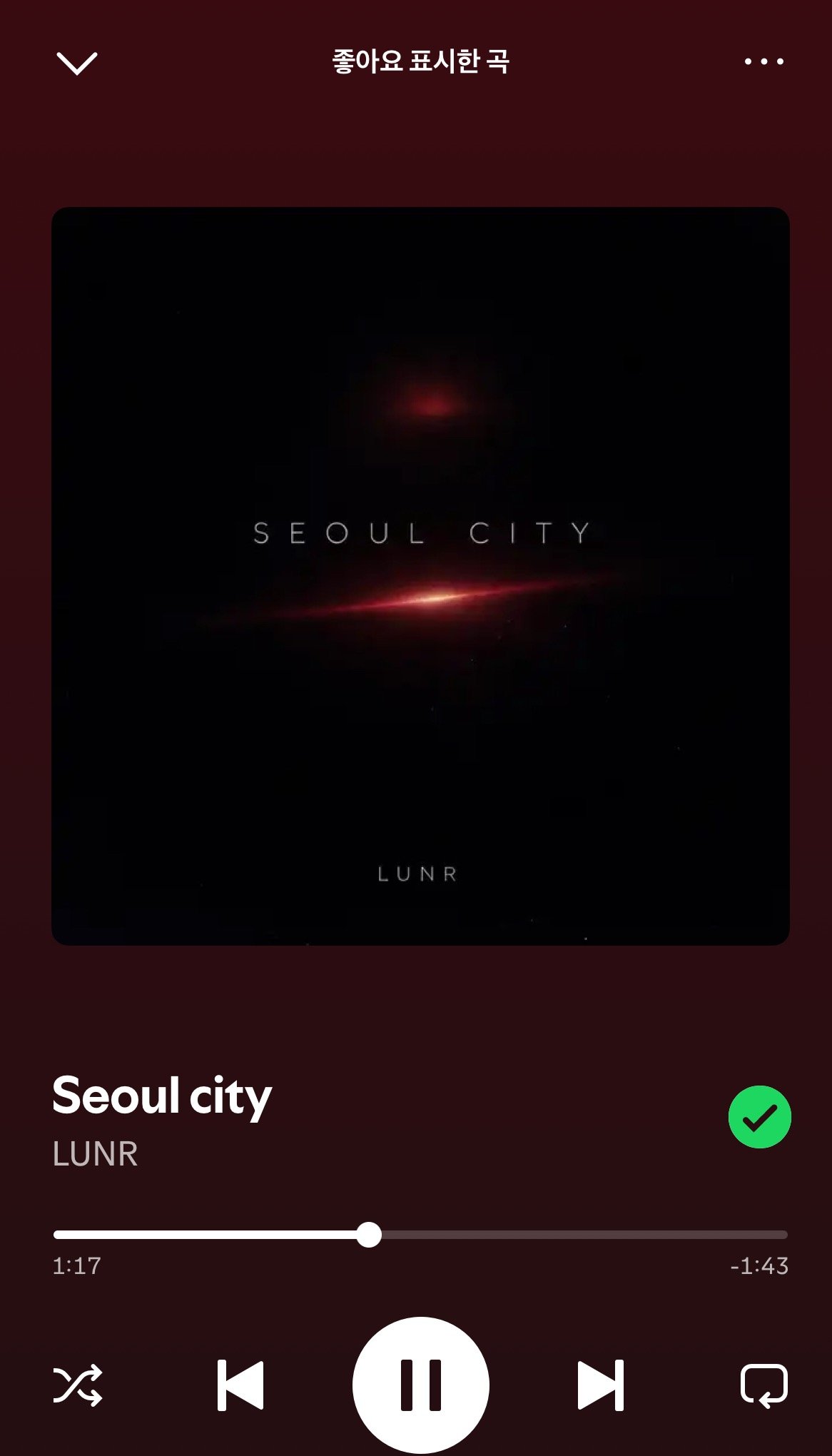
Task: Collapse the now playing screen
Action: (76, 64)
